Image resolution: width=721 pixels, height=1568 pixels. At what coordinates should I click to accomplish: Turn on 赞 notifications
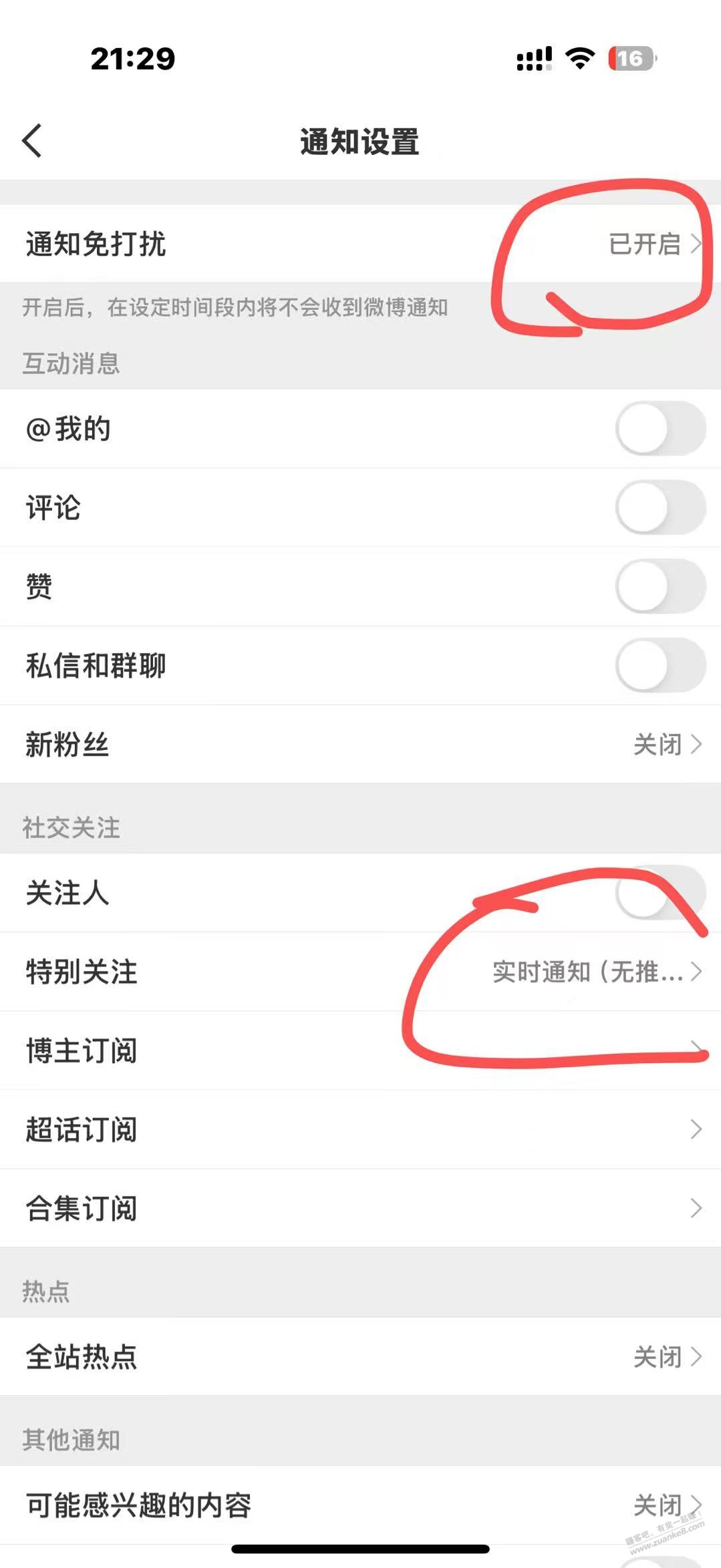tap(660, 586)
